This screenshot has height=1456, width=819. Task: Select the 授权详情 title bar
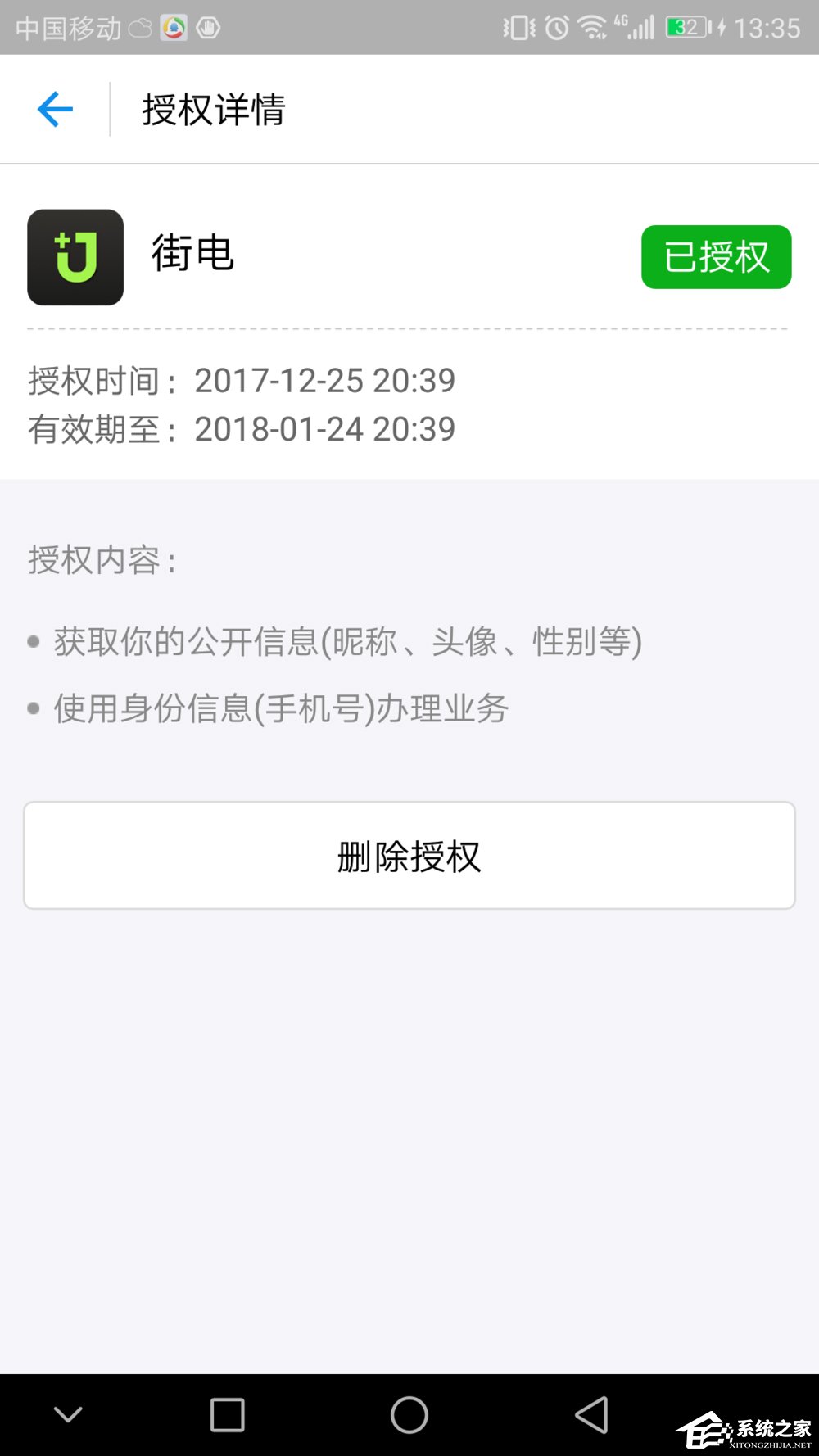214,109
